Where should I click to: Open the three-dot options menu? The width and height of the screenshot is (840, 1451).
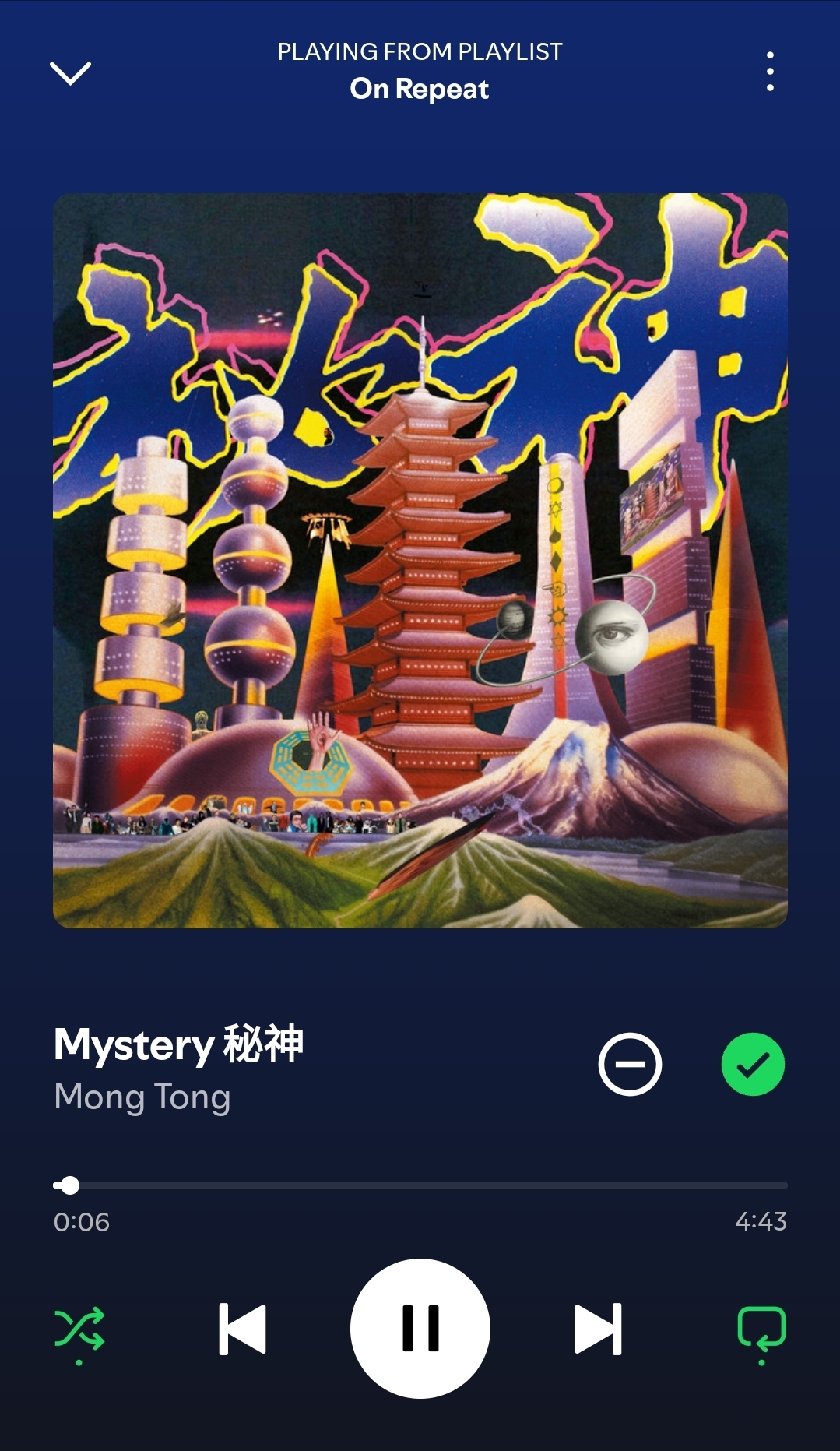pos(770,72)
